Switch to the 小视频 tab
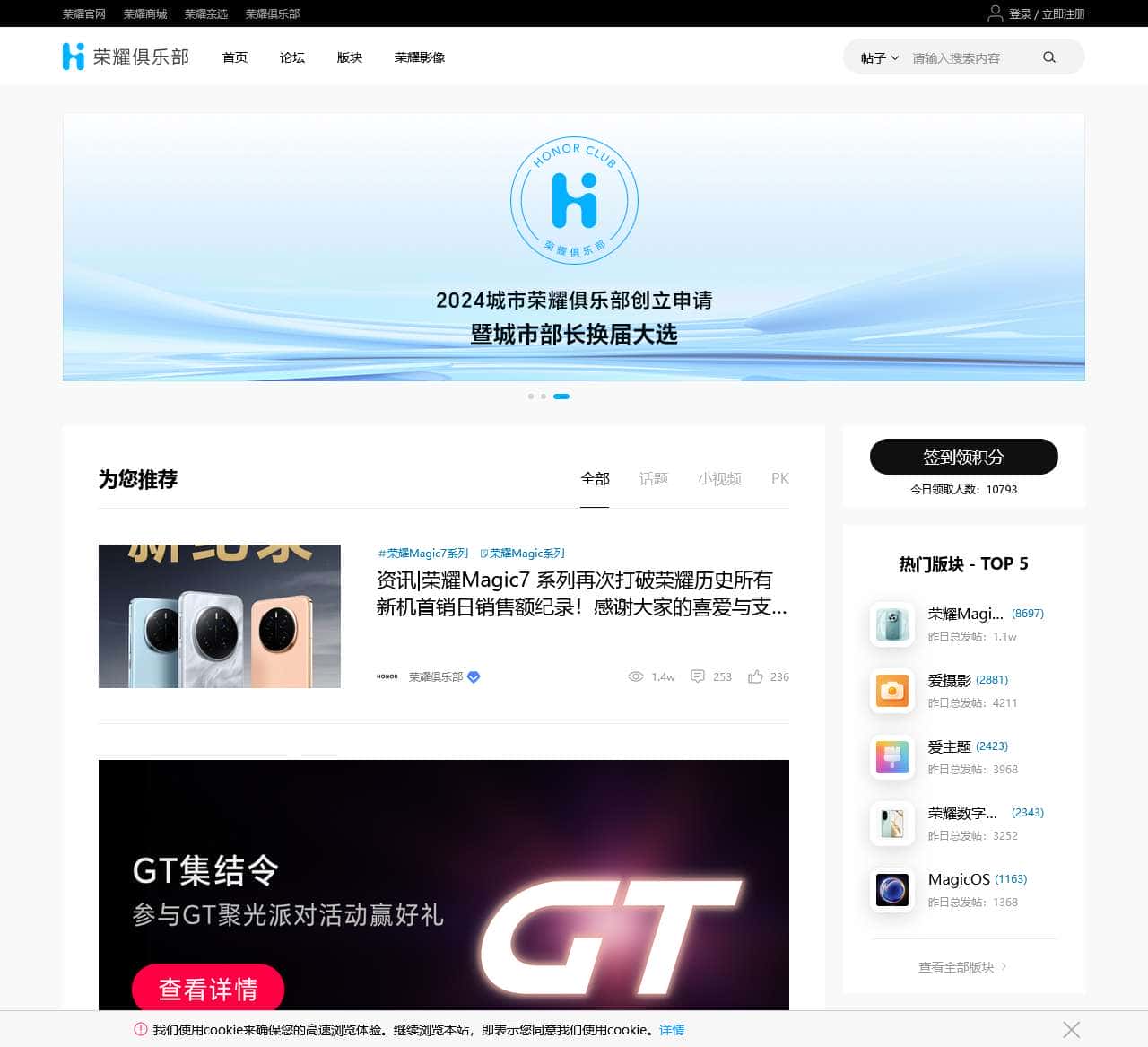Screen dimensions: 1148x1047 [x=719, y=479]
